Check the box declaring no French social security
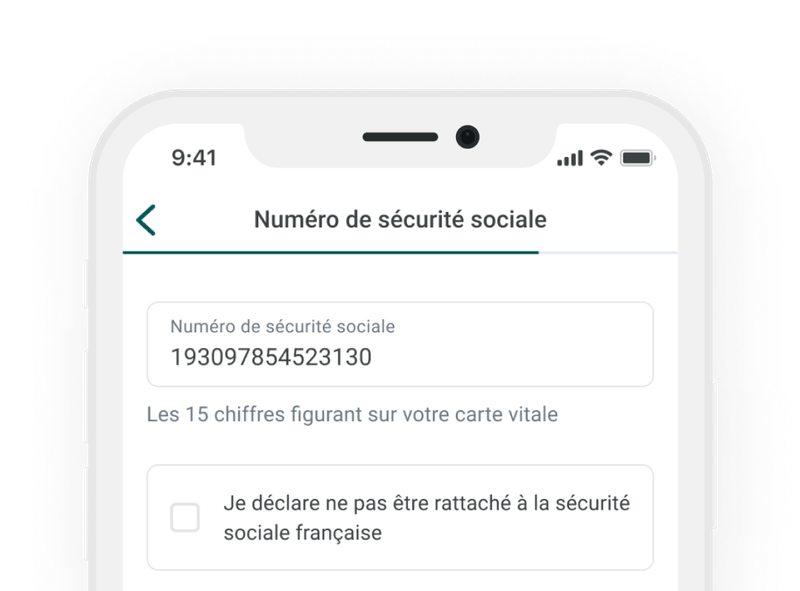Viewport: 800px width, 591px height. 185,518
